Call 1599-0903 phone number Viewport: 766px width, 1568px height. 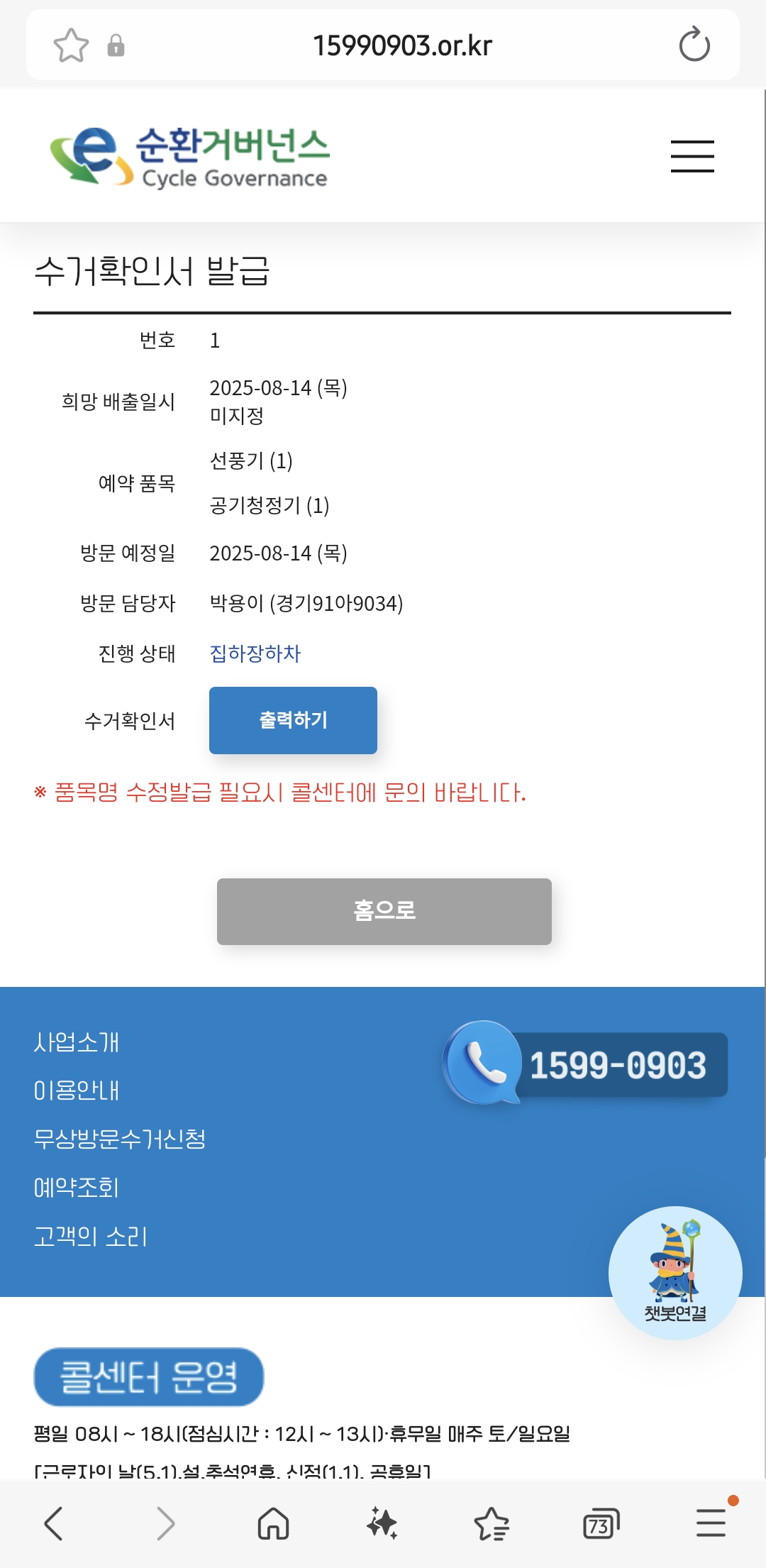[586, 1064]
